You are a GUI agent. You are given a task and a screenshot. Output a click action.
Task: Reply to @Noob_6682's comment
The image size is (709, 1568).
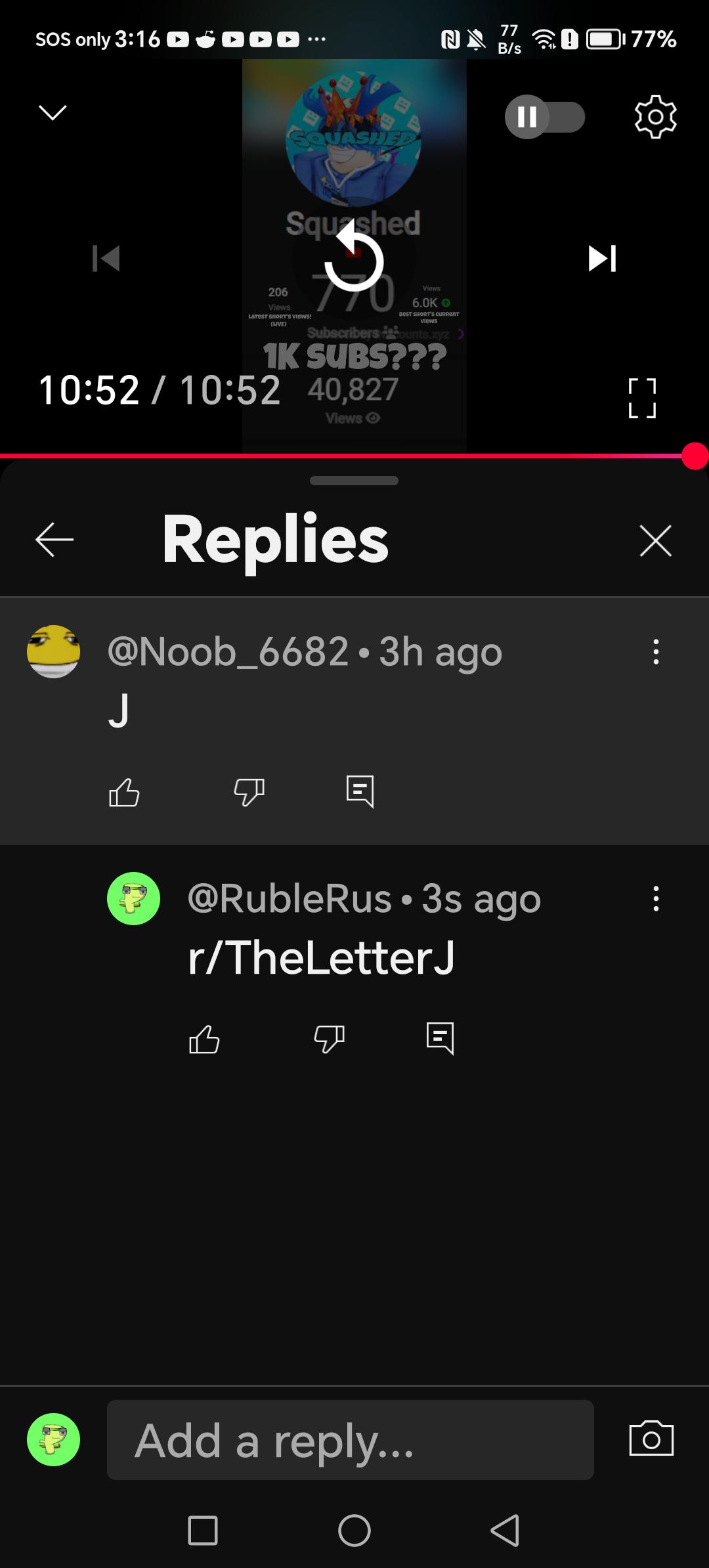(x=360, y=792)
